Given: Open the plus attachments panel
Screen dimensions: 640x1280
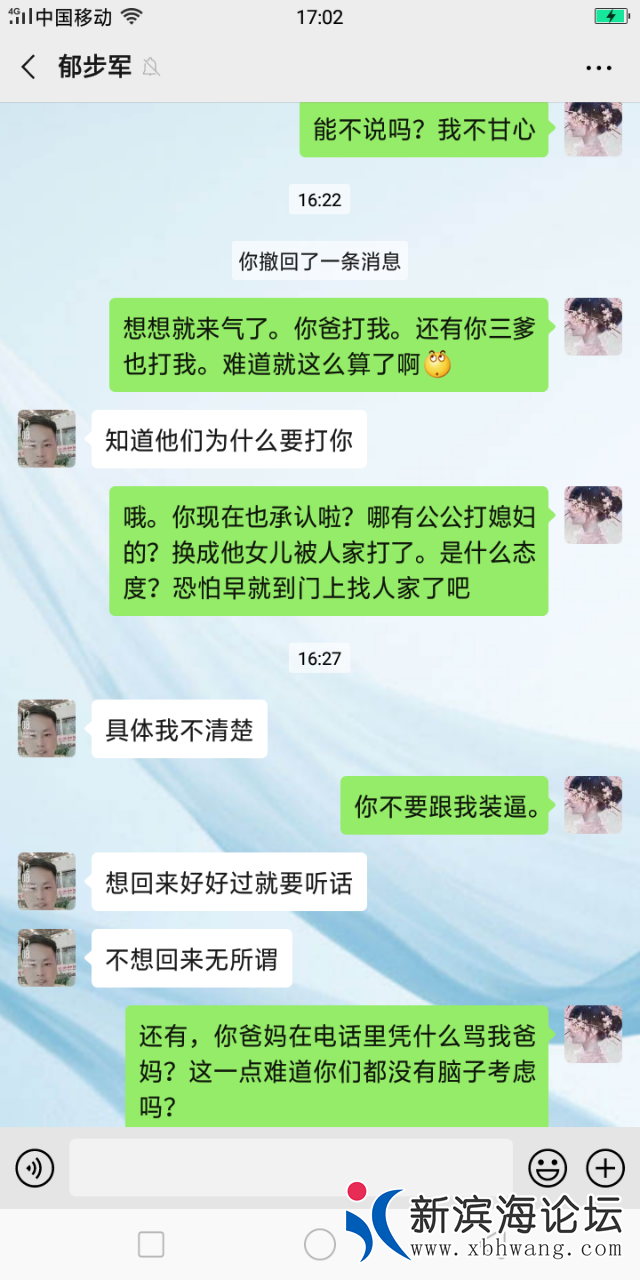Looking at the screenshot, I should click(x=604, y=1167).
